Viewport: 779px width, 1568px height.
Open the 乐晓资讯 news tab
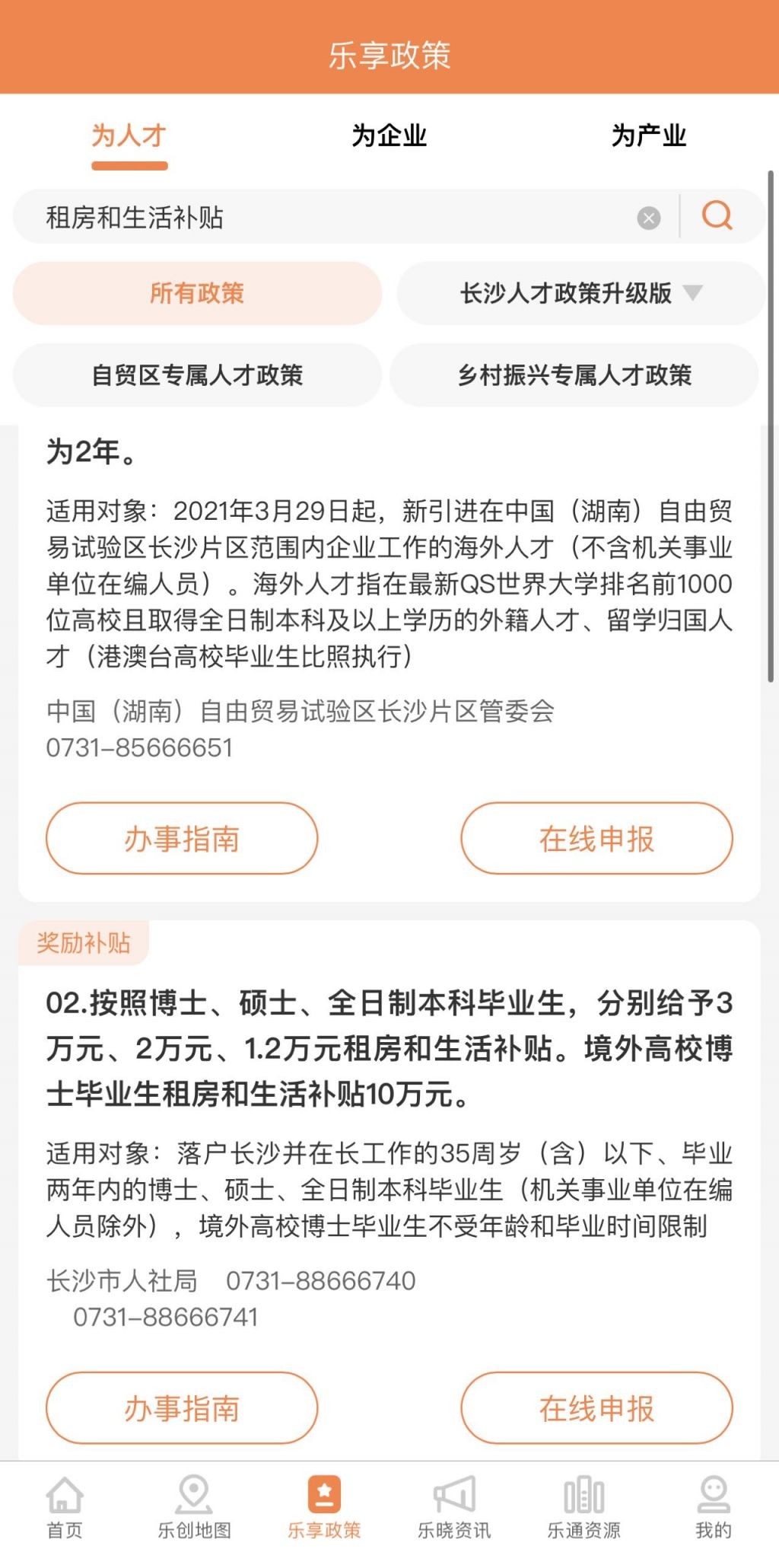point(454,1509)
